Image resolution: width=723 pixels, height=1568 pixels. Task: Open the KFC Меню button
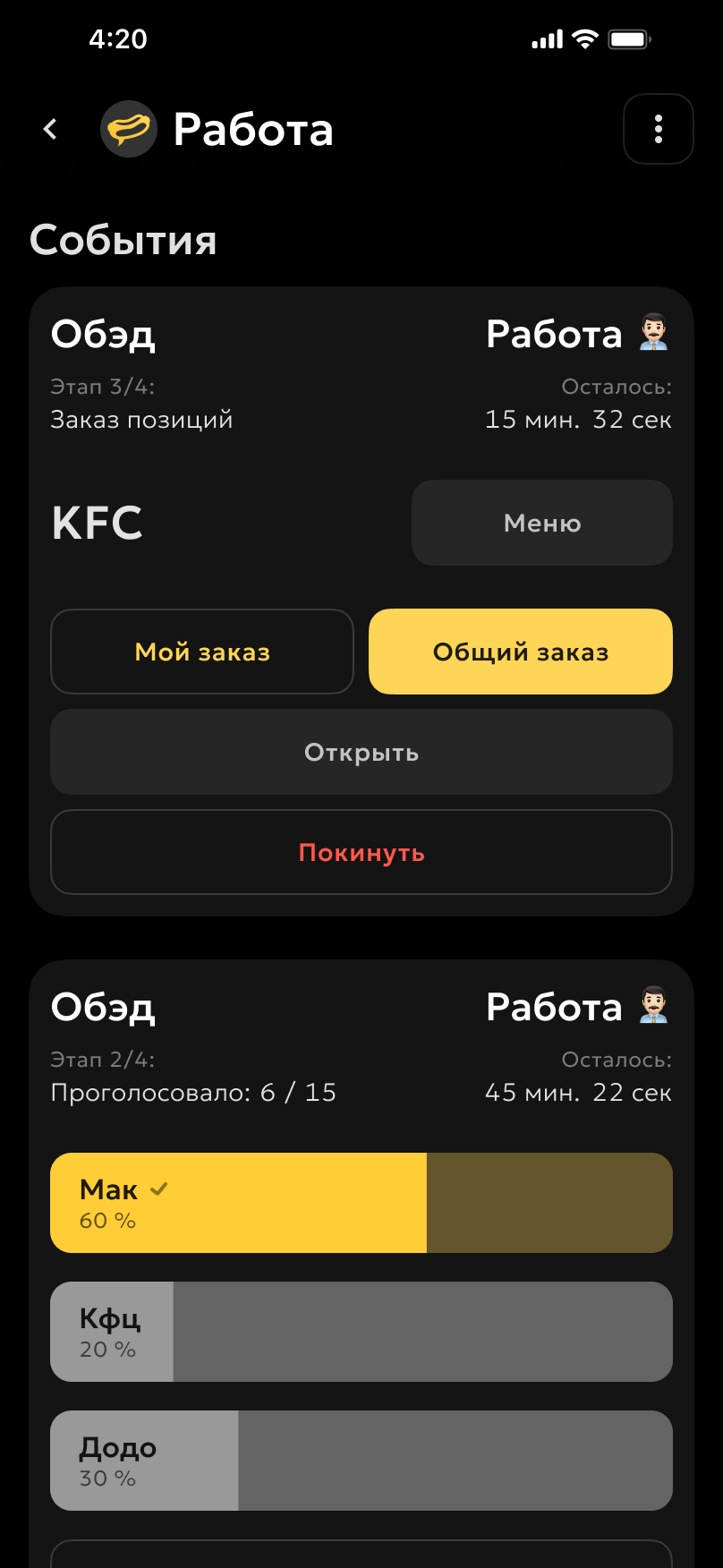pos(541,523)
